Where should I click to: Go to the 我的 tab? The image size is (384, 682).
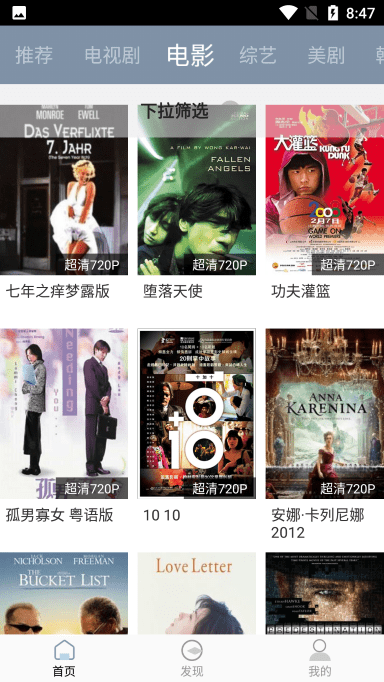coord(320,659)
